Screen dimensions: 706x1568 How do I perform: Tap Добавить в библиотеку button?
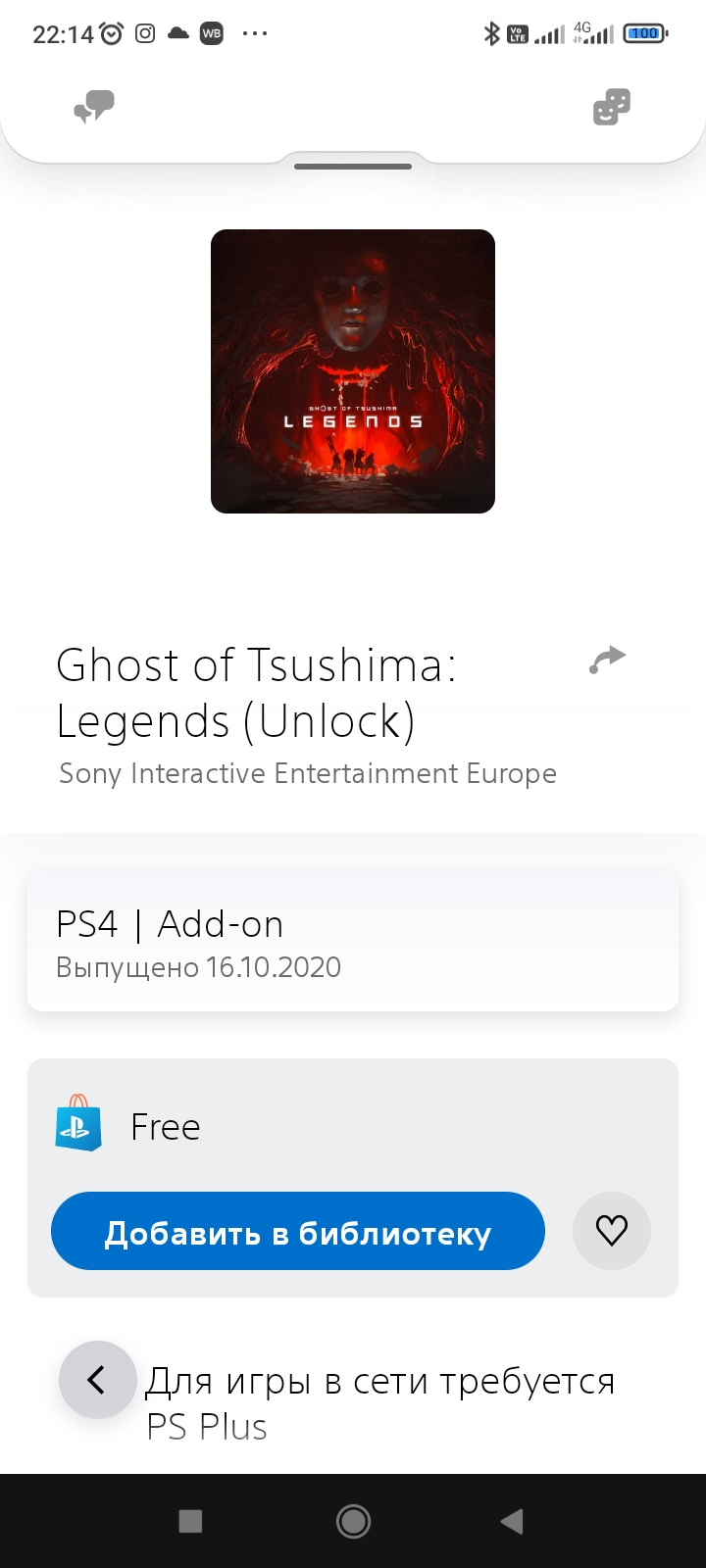pos(297,1232)
